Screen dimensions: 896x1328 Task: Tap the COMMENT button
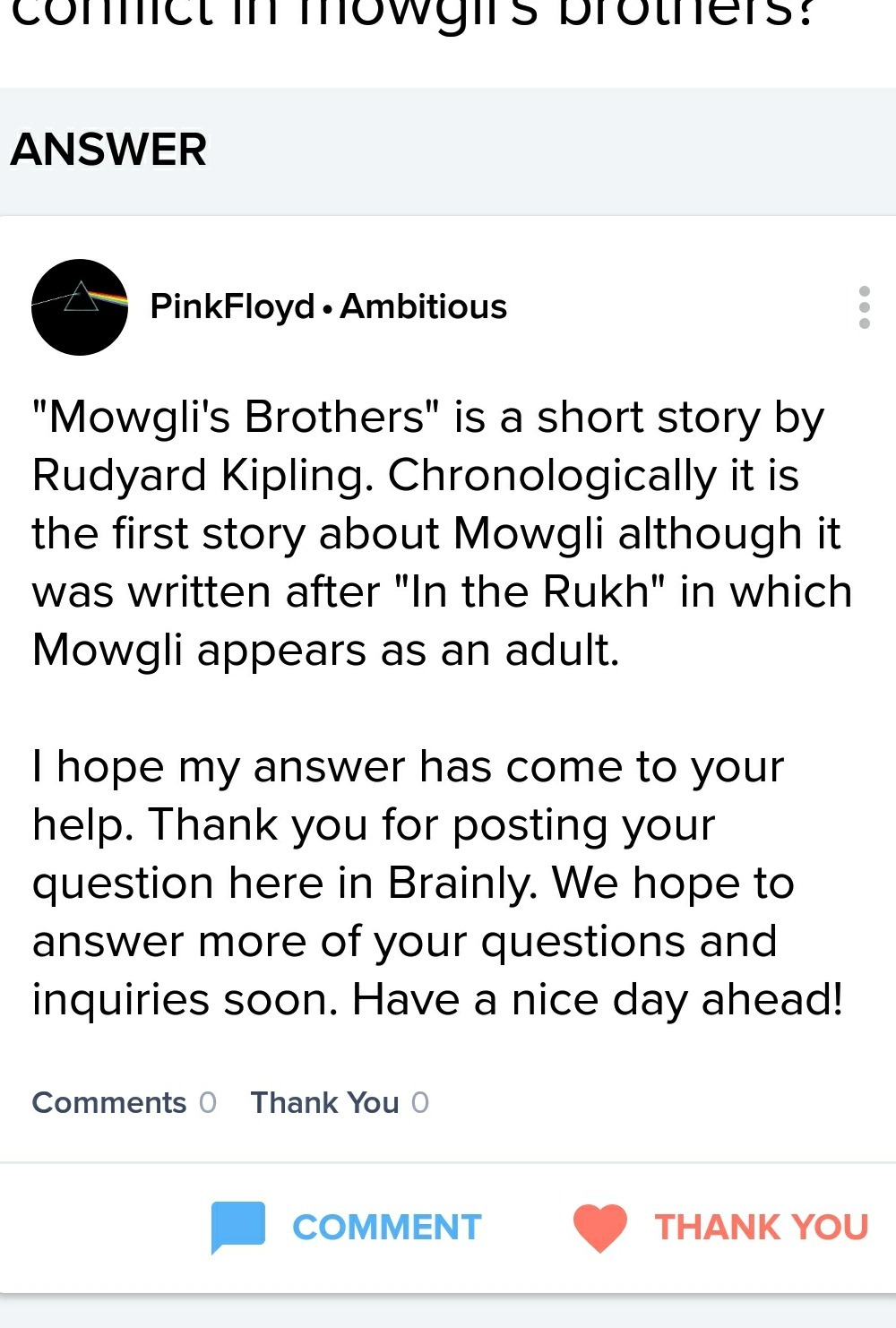(x=348, y=1227)
